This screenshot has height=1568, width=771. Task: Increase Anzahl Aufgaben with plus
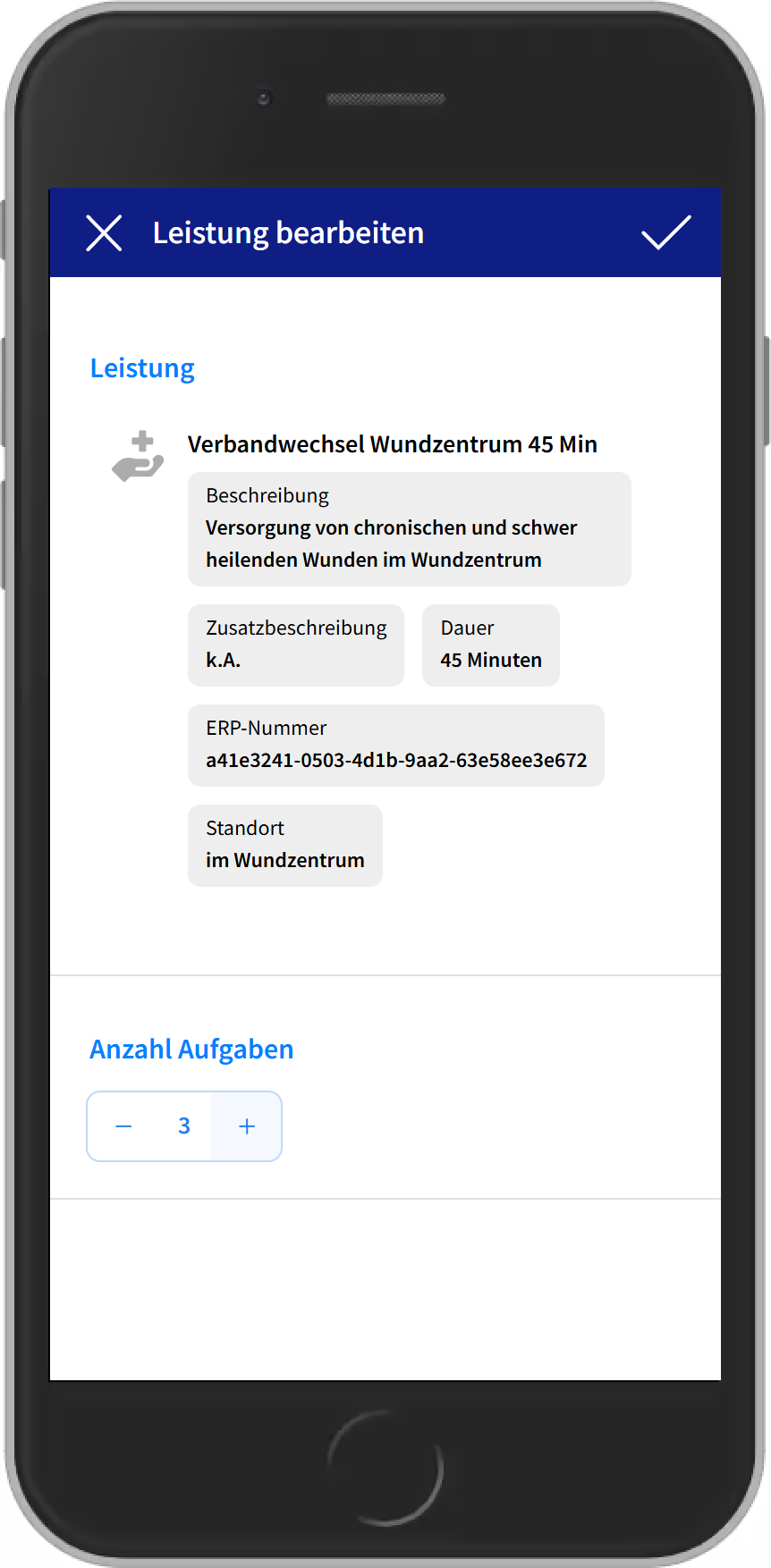pos(247,1126)
